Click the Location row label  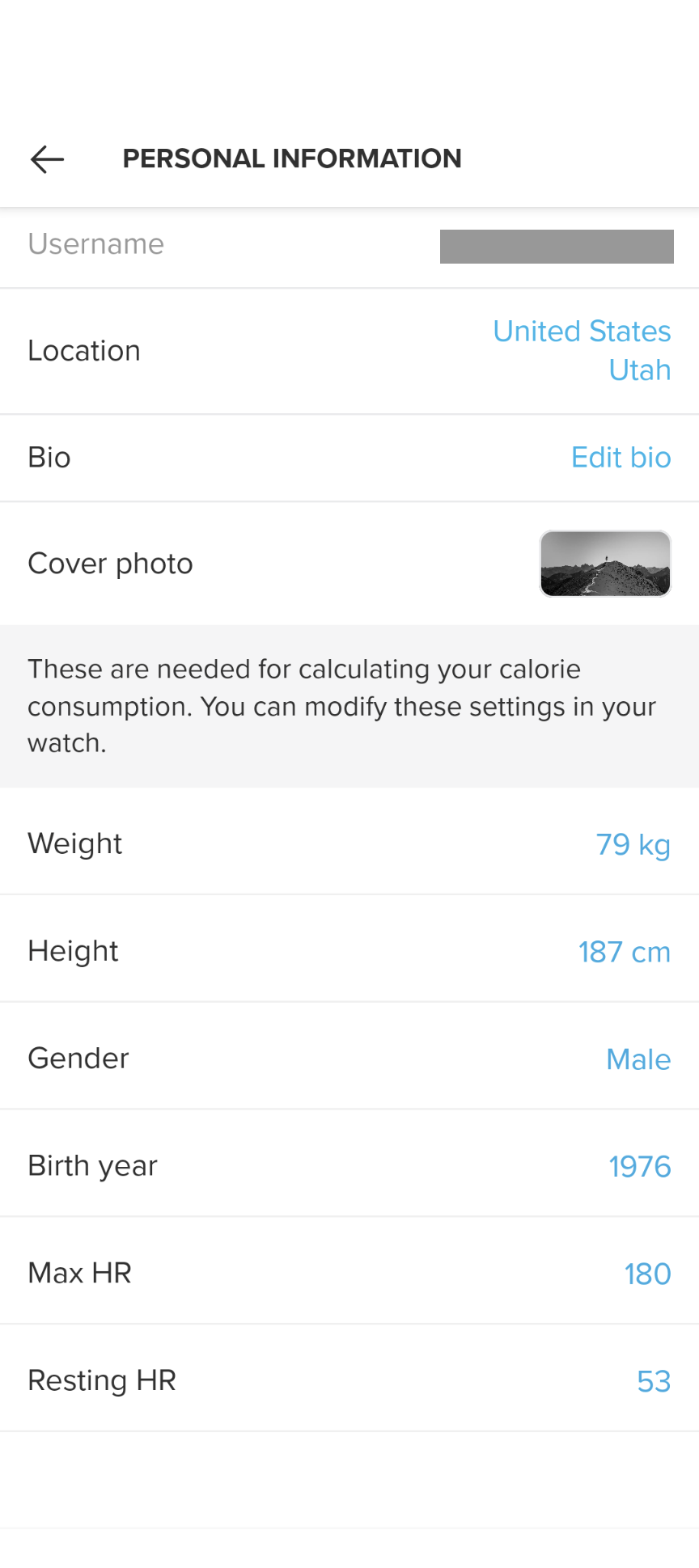click(x=84, y=351)
